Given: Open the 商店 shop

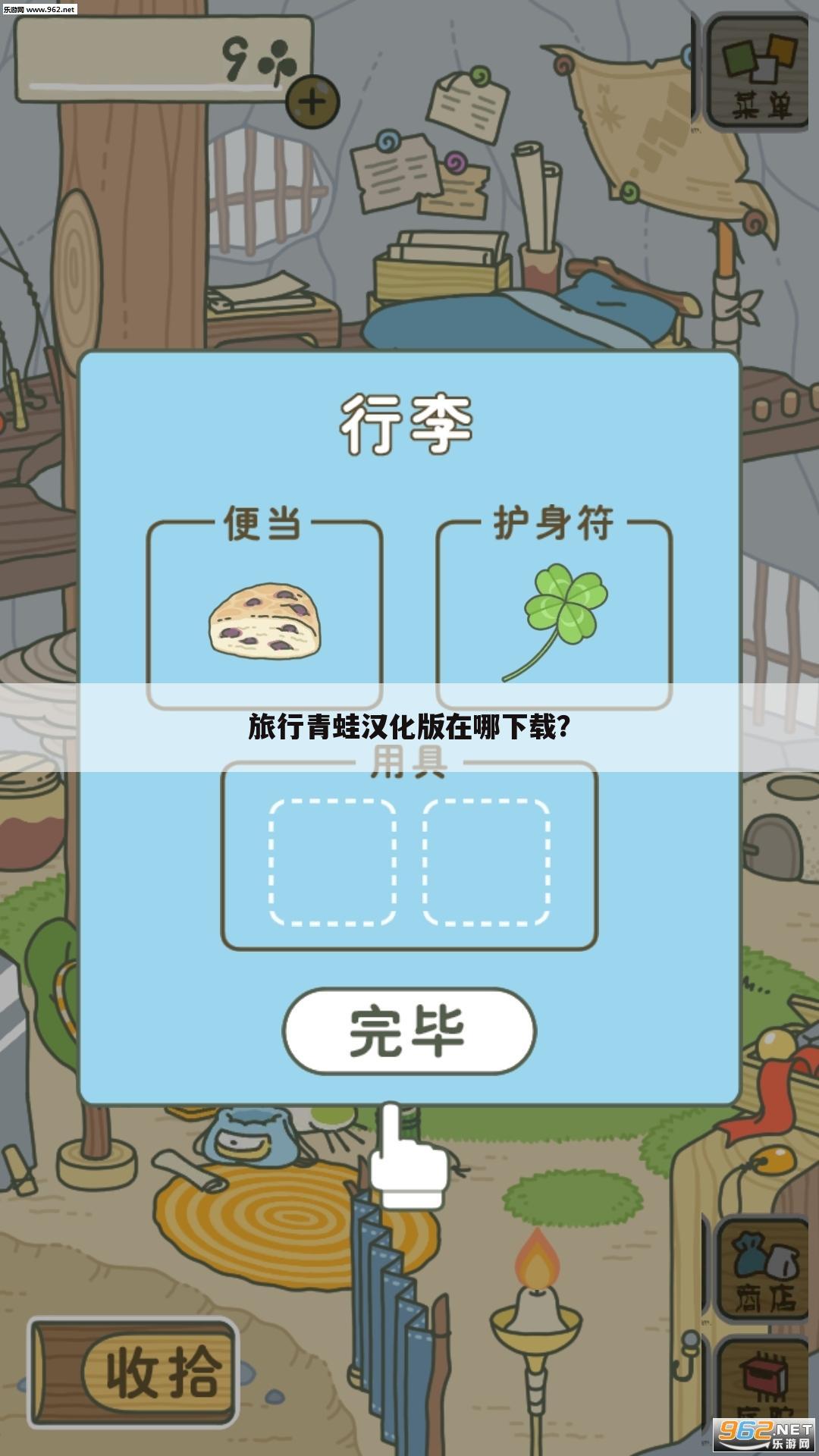Looking at the screenshot, I should coord(762,1270).
